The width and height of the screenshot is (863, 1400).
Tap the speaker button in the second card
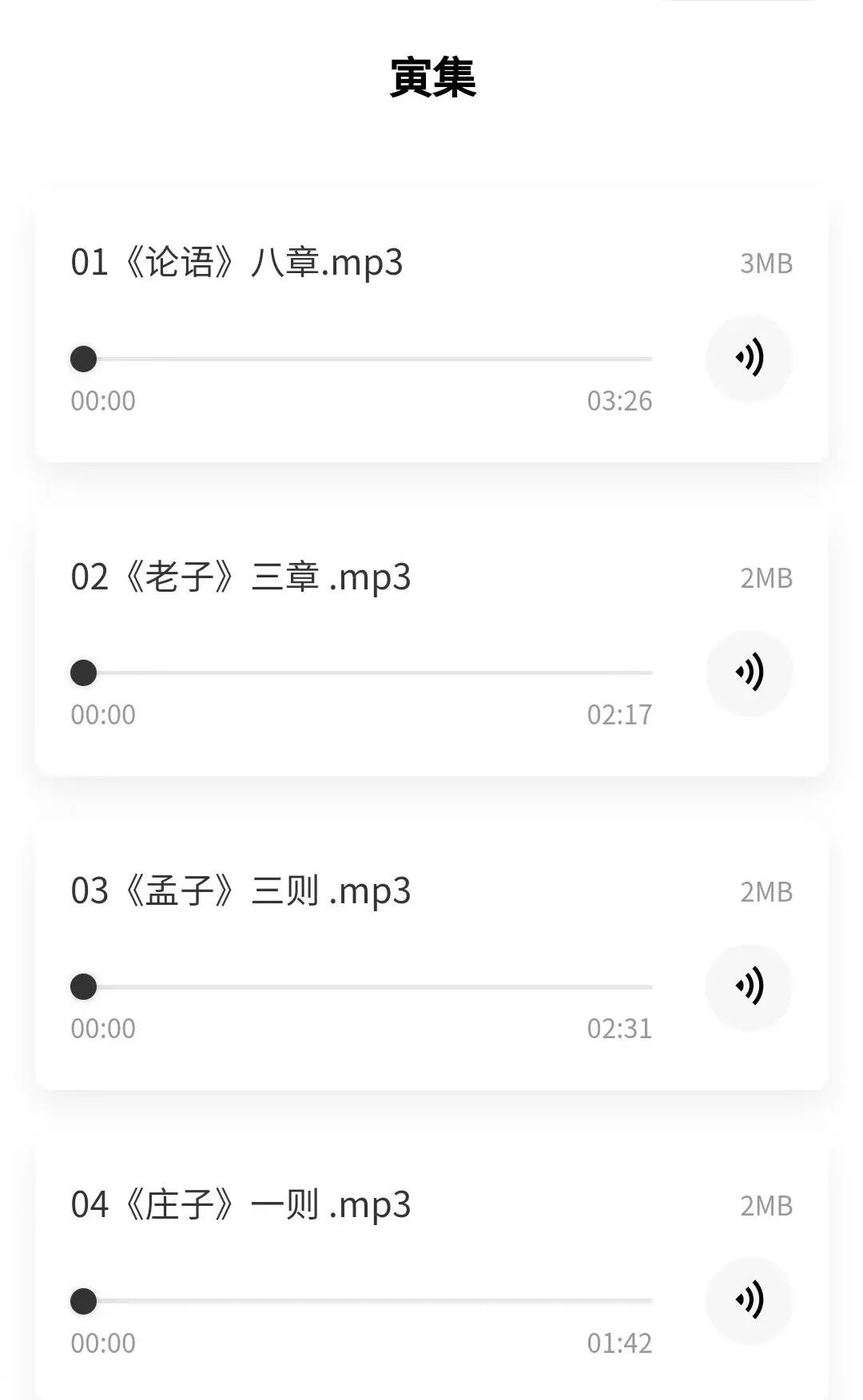tap(749, 672)
